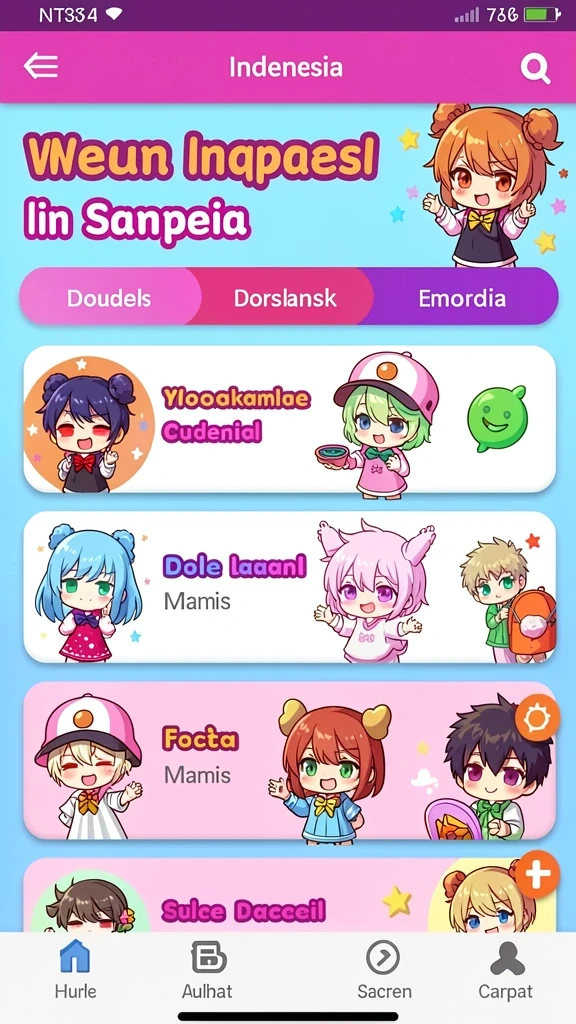Tap the green chat bubble icon
The width and height of the screenshot is (576, 1024).
[x=496, y=419]
